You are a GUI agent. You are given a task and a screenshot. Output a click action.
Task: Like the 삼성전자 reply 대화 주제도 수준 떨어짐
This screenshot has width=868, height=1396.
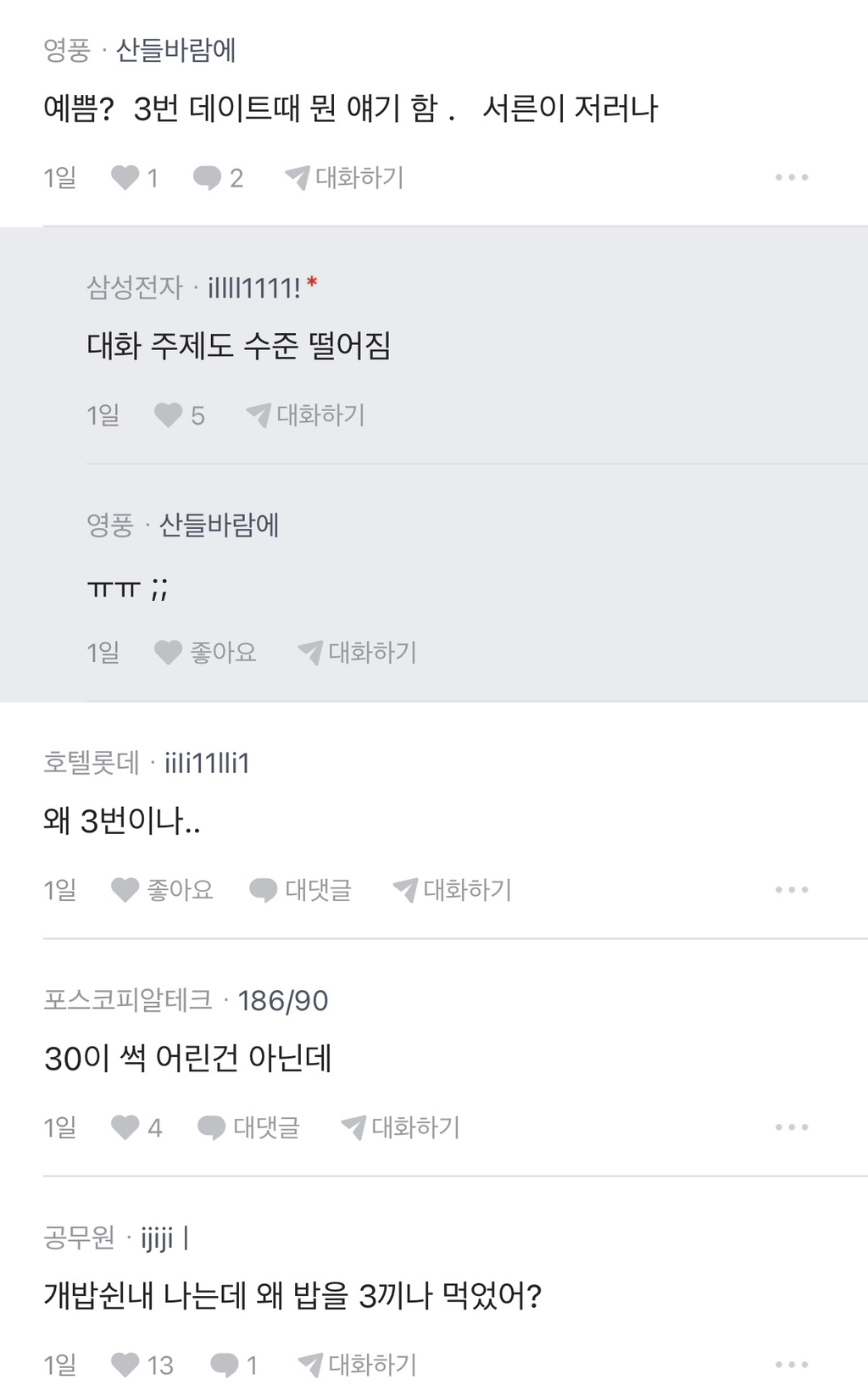(x=179, y=415)
